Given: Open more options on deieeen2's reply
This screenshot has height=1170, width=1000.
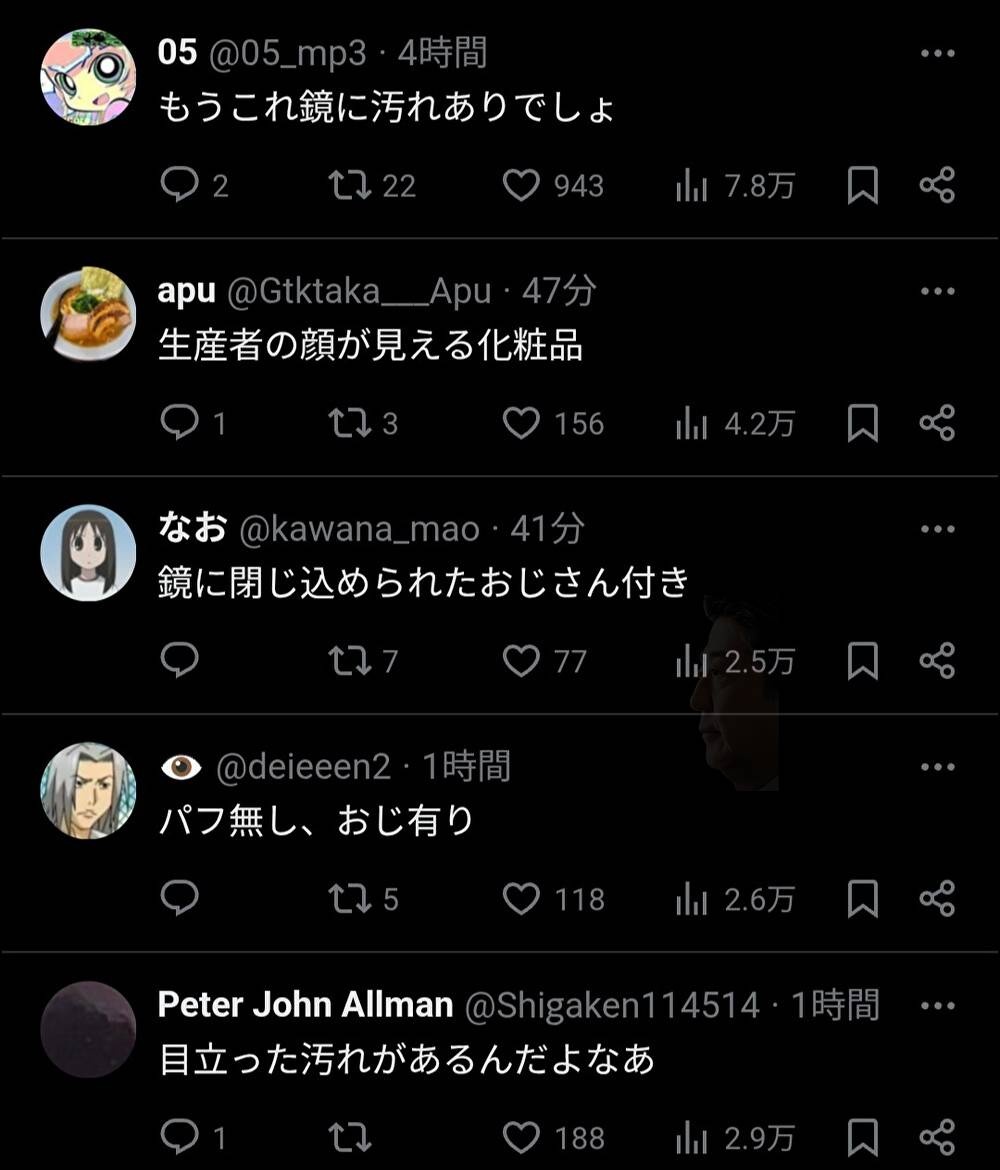Looking at the screenshot, I should pos(937,768).
